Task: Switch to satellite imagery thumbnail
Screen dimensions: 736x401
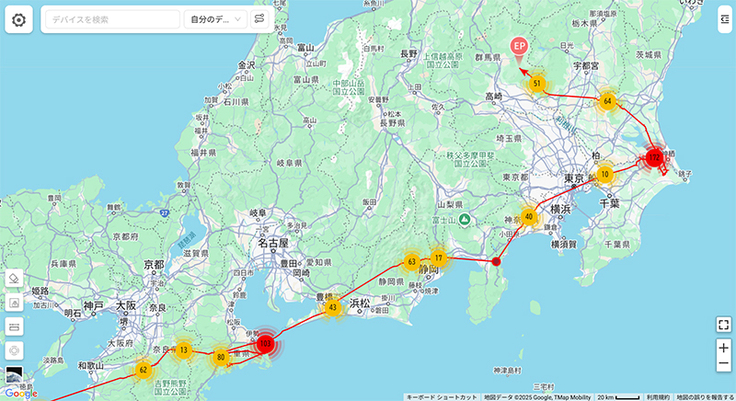Action: (14, 375)
